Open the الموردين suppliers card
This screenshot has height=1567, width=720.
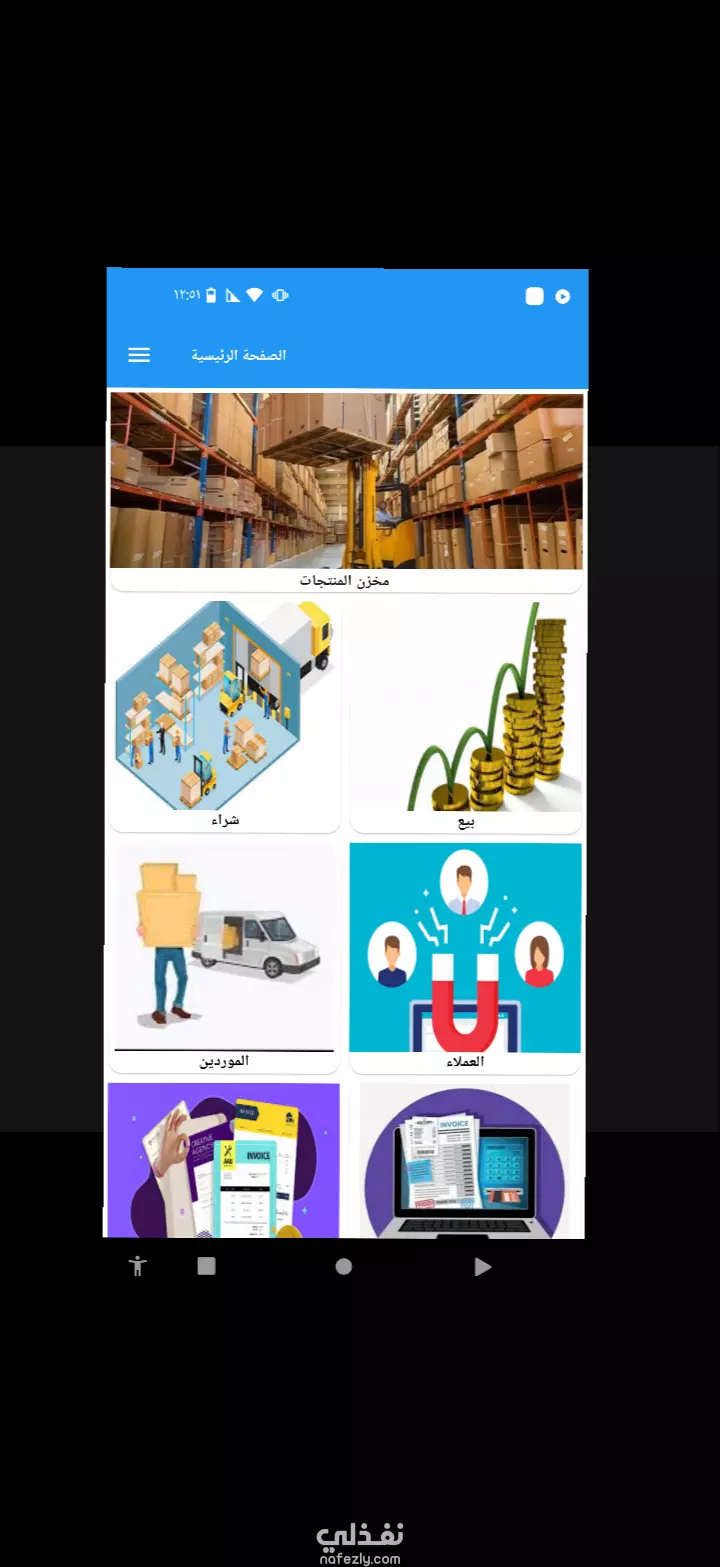tap(226, 957)
